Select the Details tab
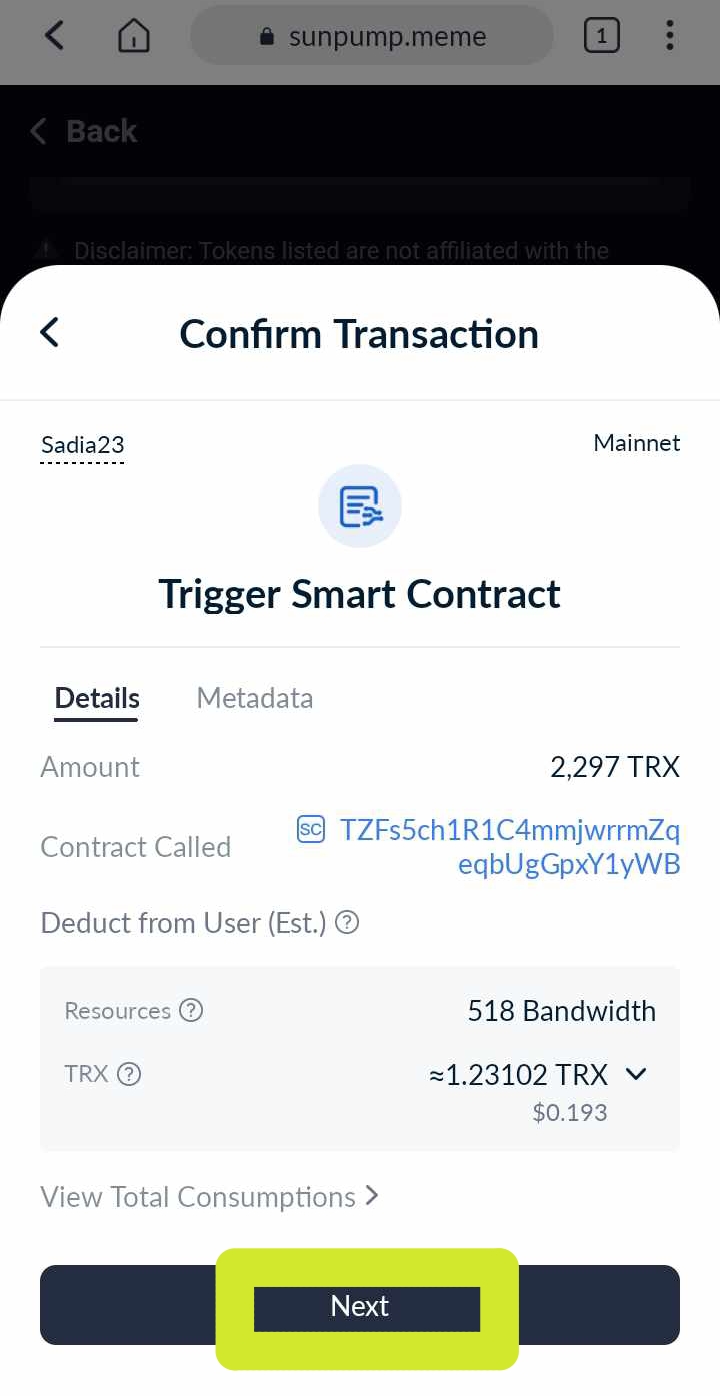 pos(97,698)
